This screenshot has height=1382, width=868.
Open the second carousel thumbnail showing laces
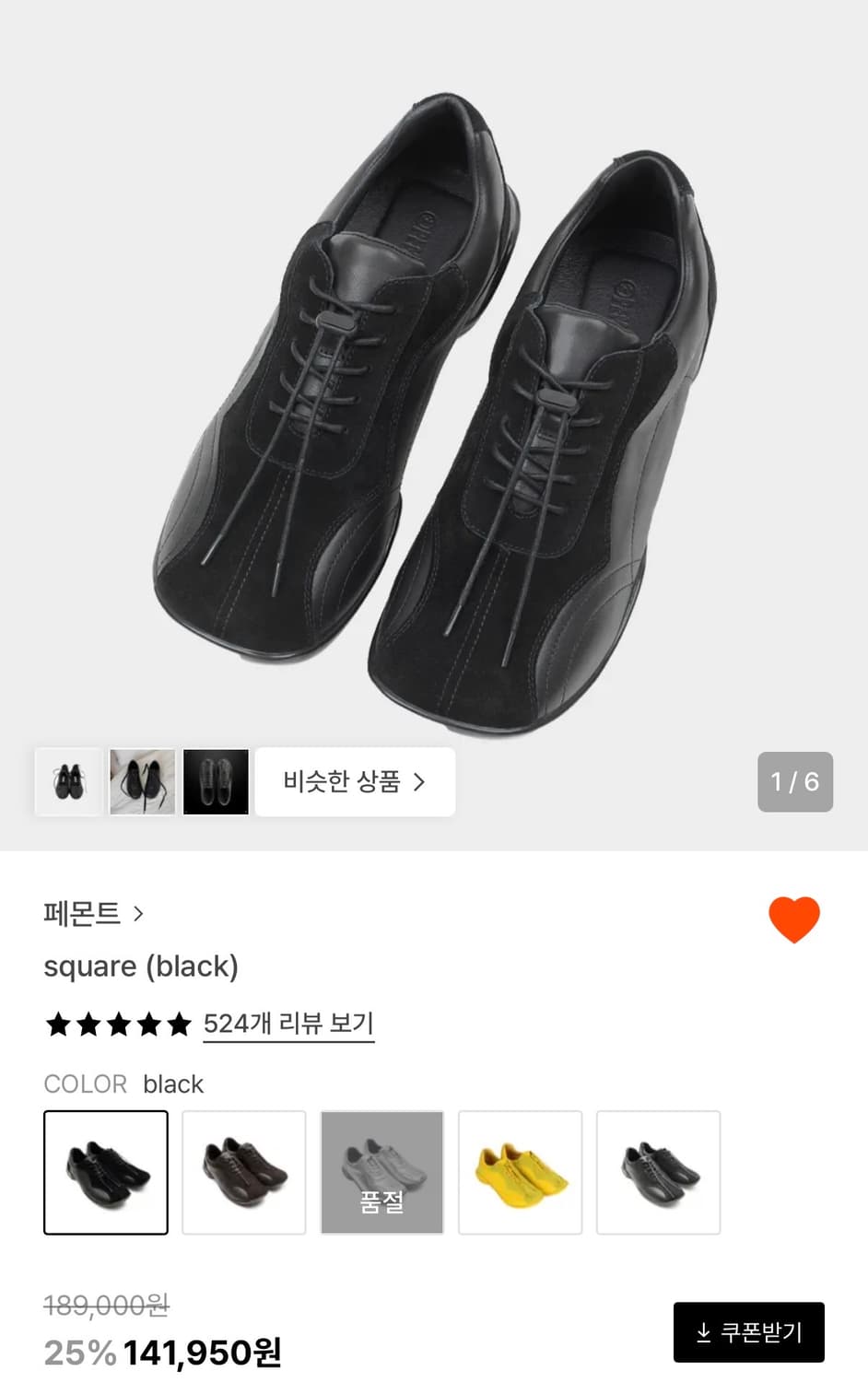coord(142,781)
